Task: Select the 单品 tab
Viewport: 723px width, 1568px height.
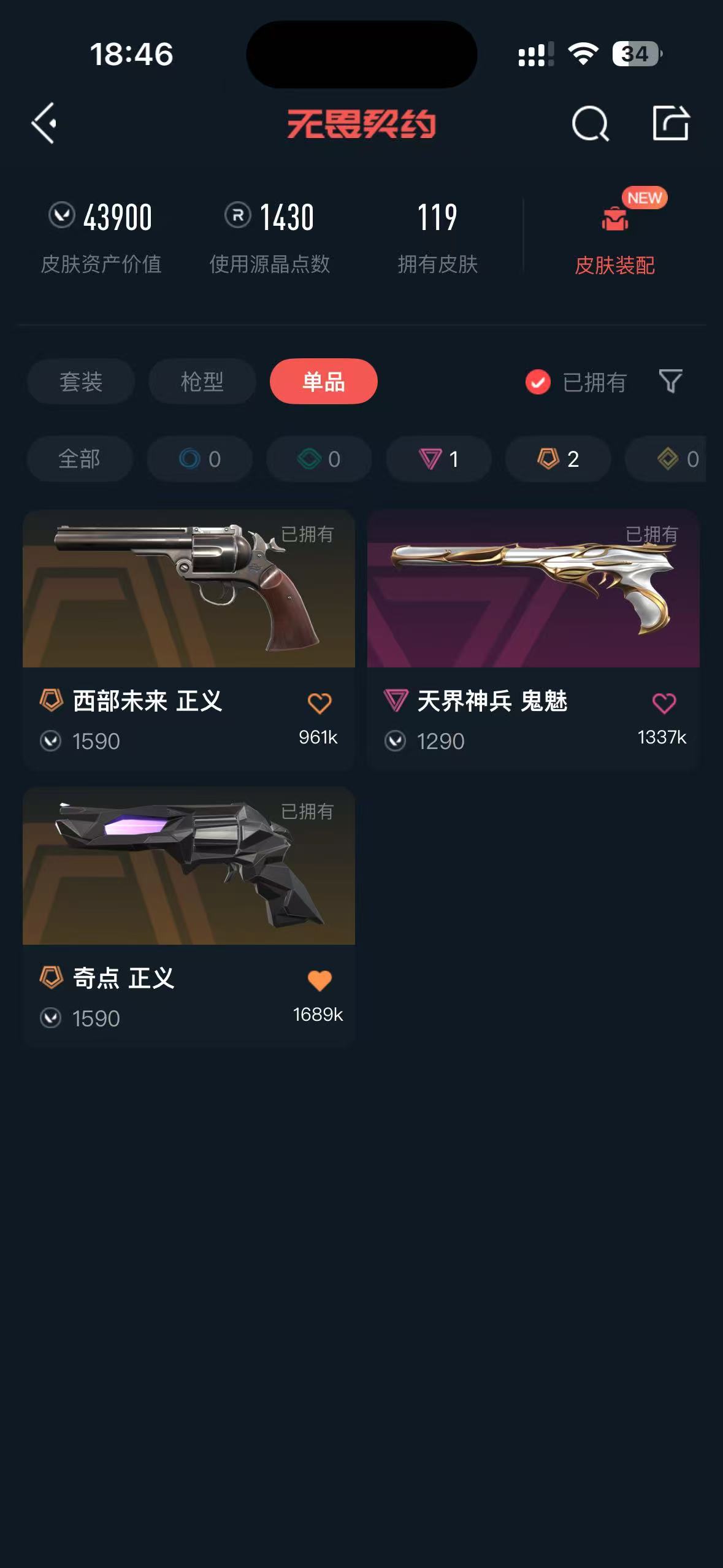Action: pyautogui.click(x=323, y=382)
